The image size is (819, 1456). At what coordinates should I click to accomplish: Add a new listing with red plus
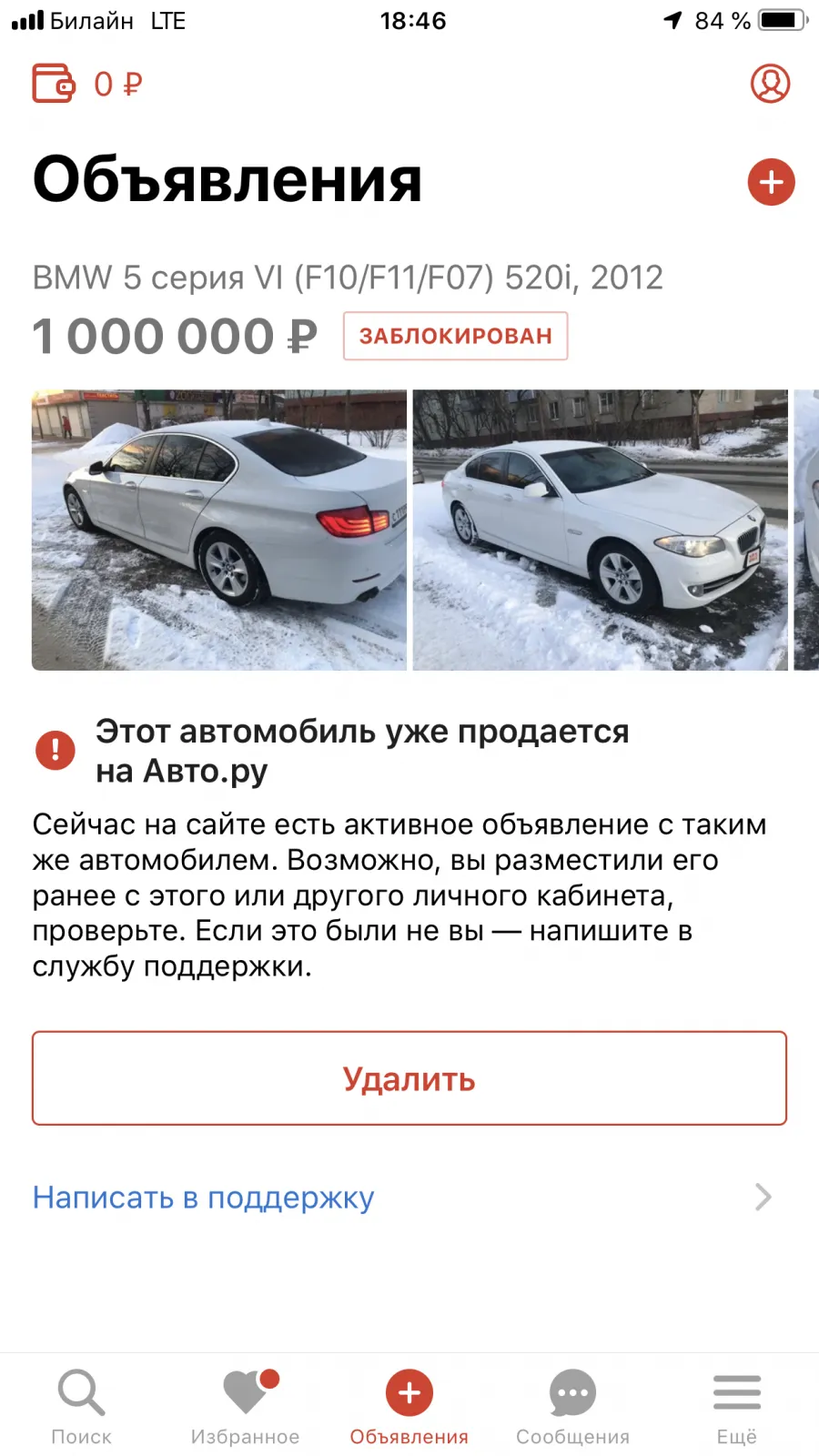click(x=771, y=182)
